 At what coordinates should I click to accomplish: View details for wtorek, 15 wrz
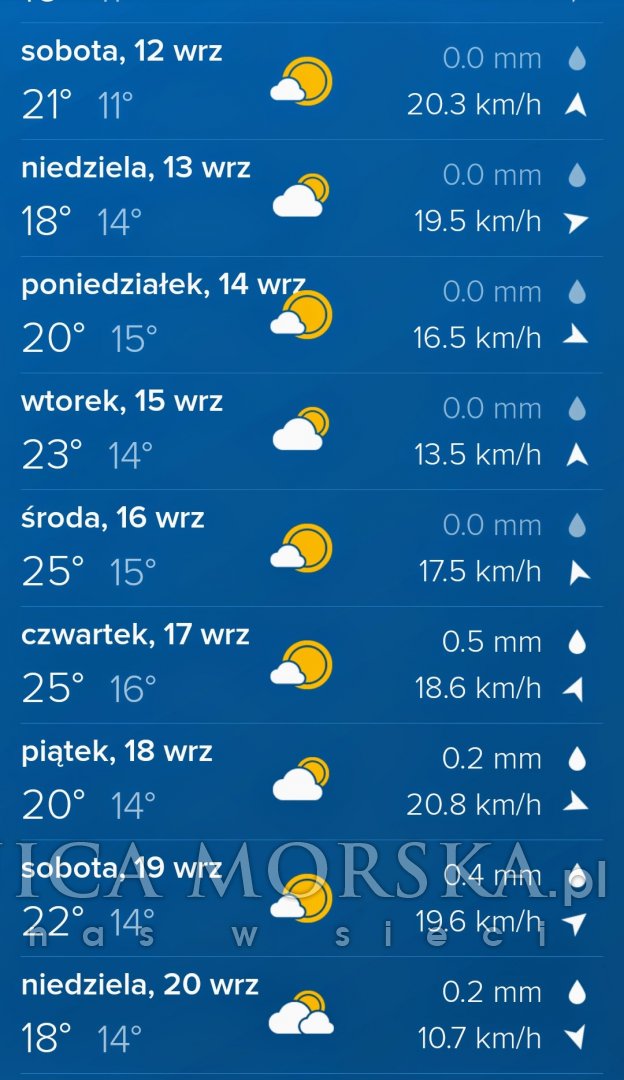click(x=312, y=432)
